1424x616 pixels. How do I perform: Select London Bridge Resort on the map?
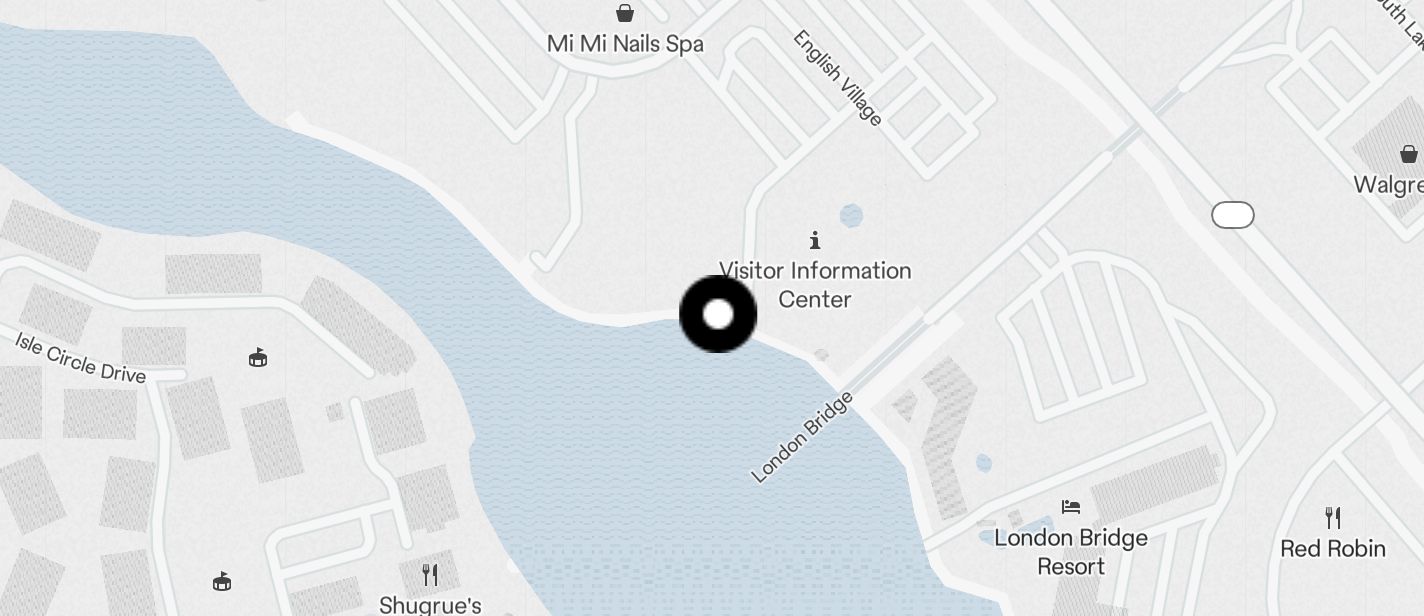click(x=1071, y=507)
